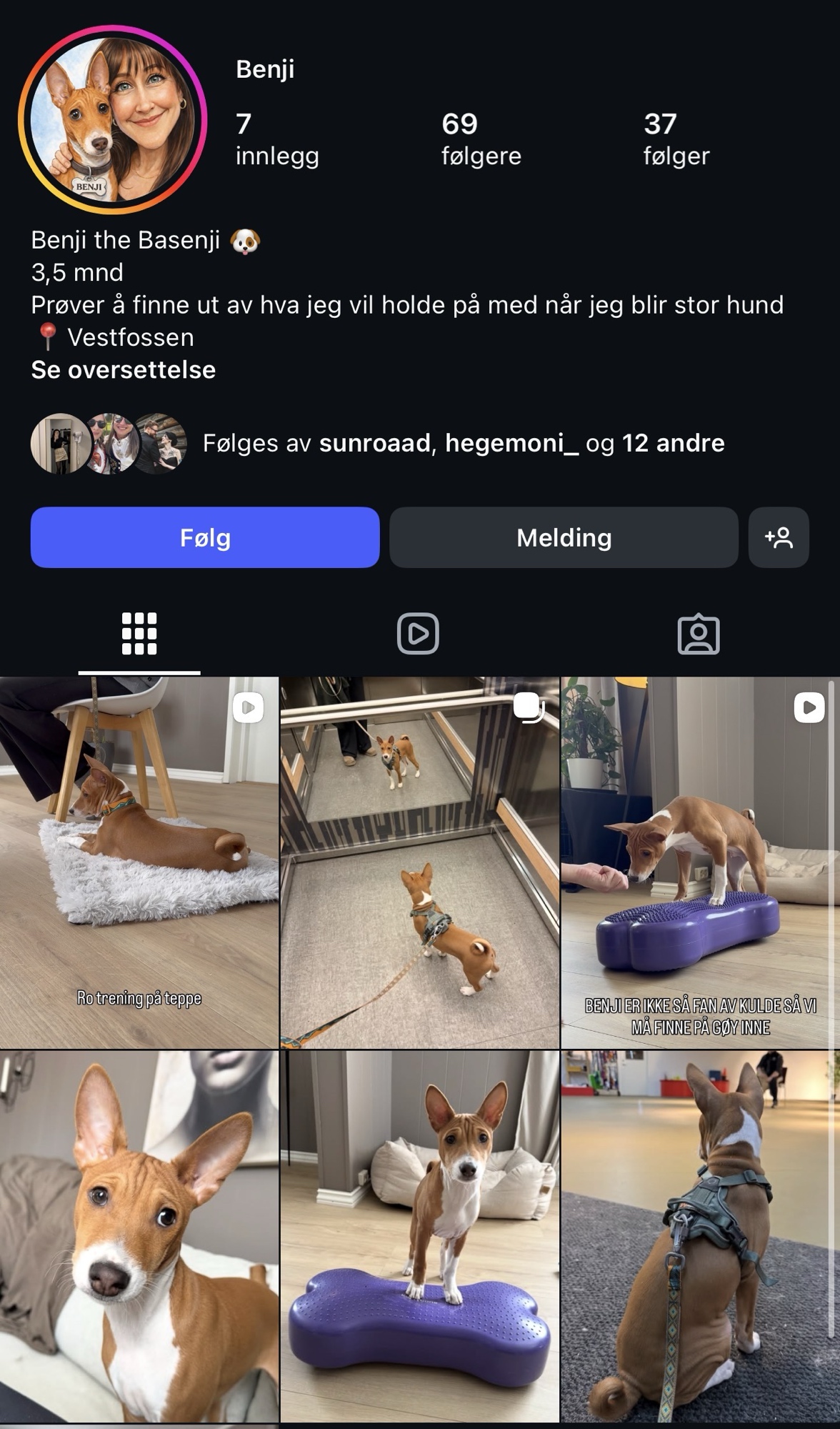Open the close-up puppy face post

(139, 1236)
